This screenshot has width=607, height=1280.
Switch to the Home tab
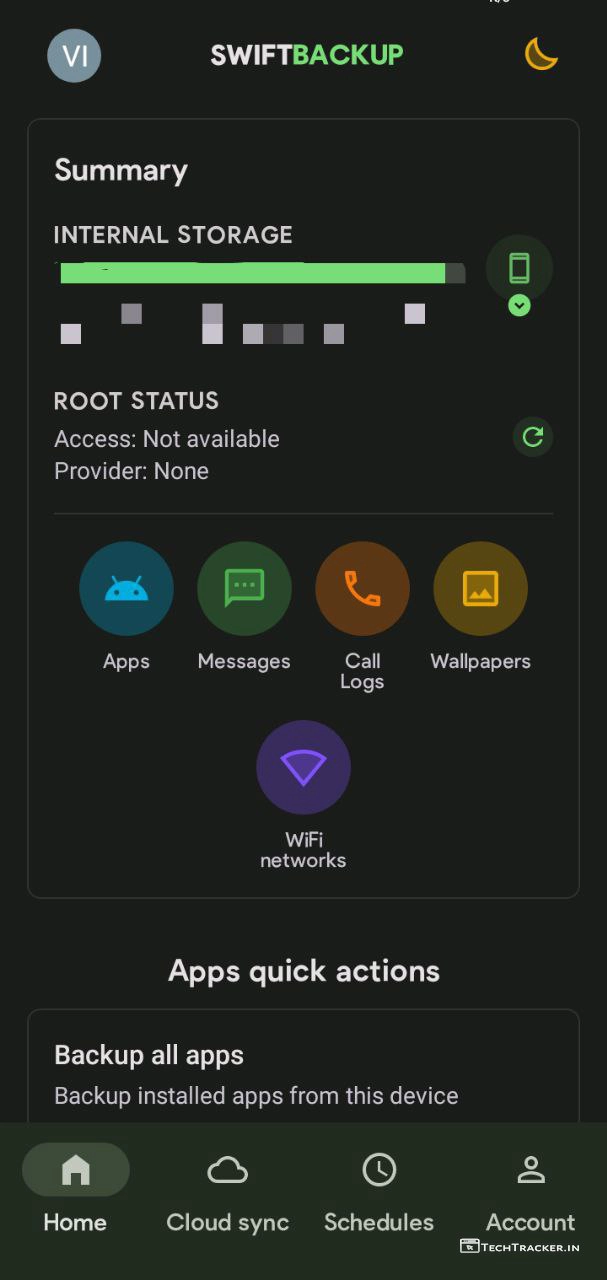pyautogui.click(x=75, y=1190)
